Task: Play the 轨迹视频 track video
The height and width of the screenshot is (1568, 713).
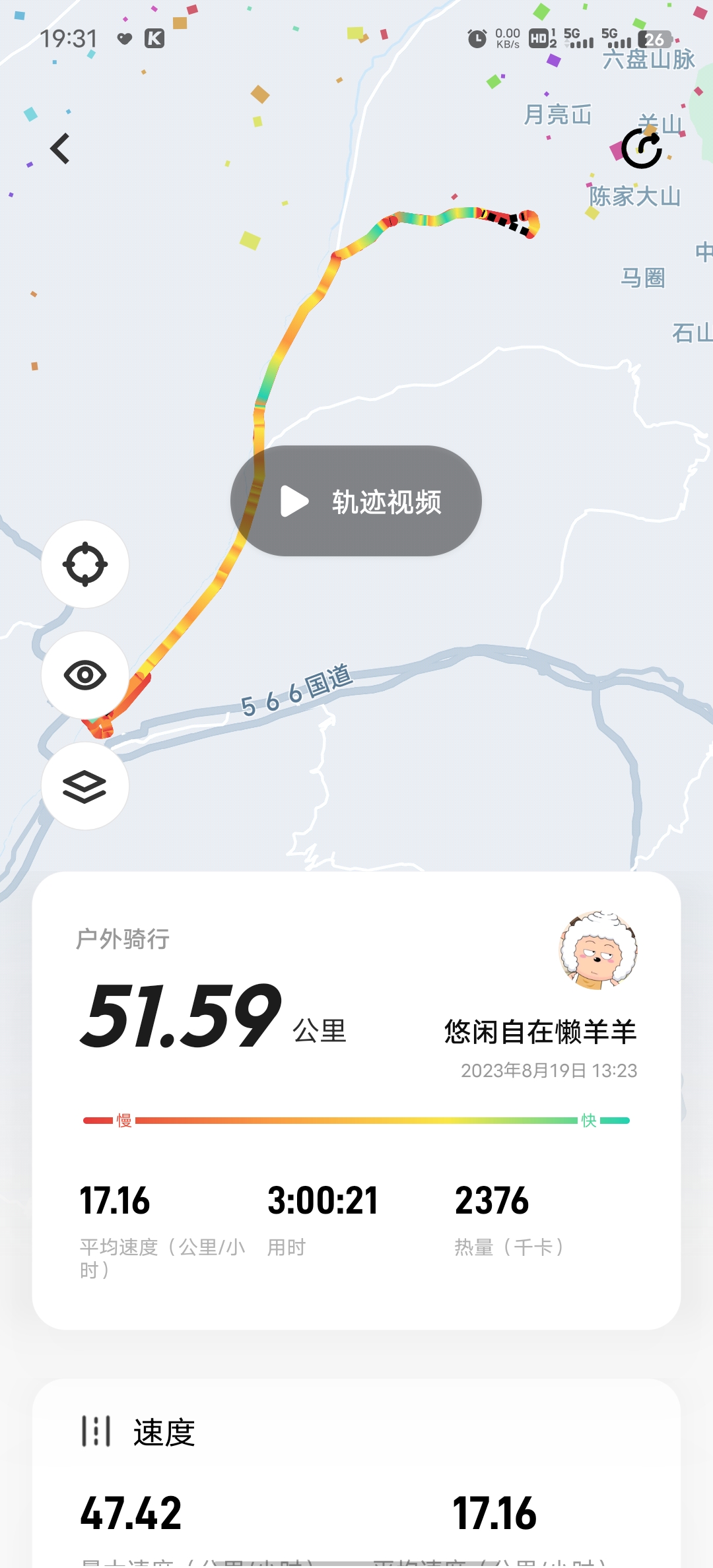Action: click(356, 502)
